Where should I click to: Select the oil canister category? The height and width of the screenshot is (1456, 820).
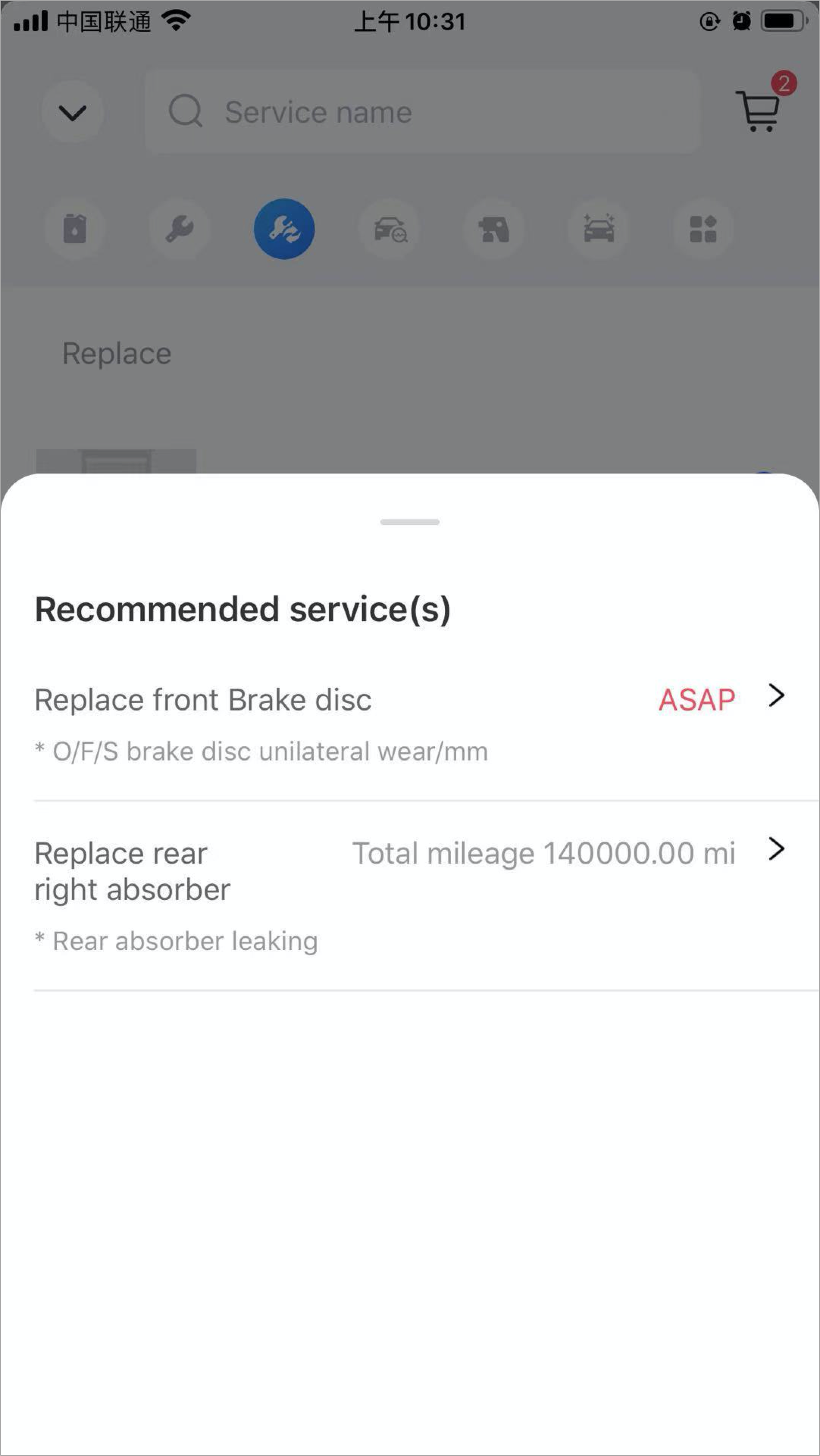click(x=75, y=229)
